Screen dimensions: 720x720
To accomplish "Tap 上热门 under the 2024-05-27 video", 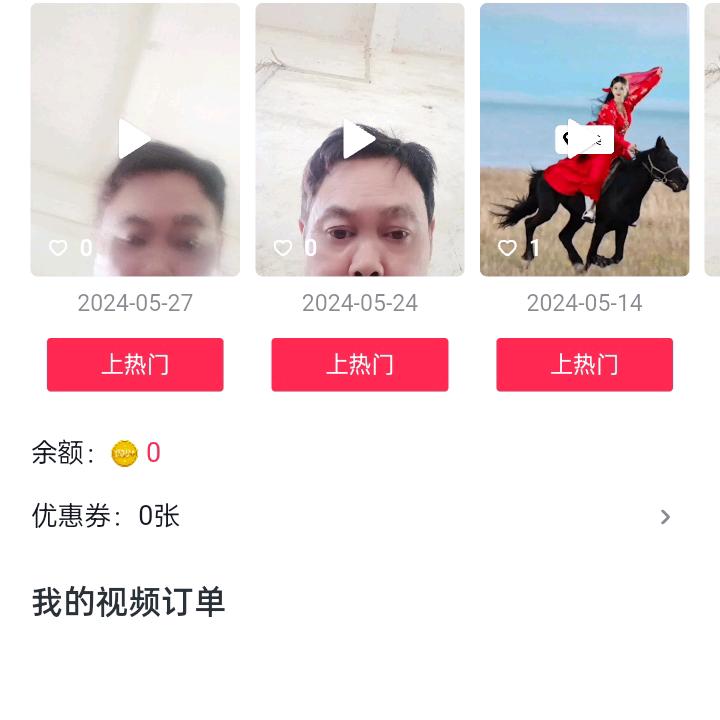I will tap(135, 364).
